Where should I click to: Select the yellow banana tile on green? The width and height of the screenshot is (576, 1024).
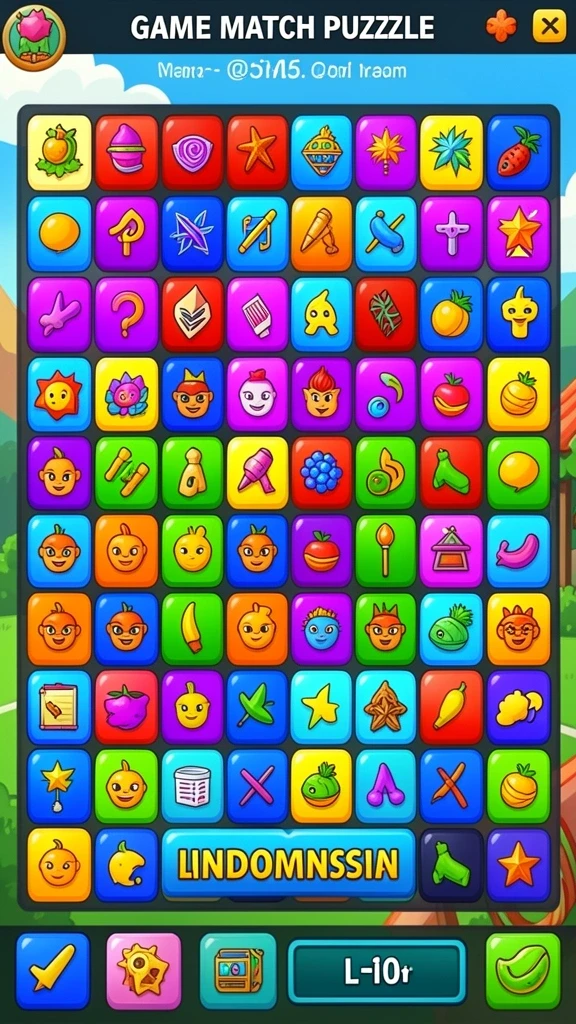[192, 629]
